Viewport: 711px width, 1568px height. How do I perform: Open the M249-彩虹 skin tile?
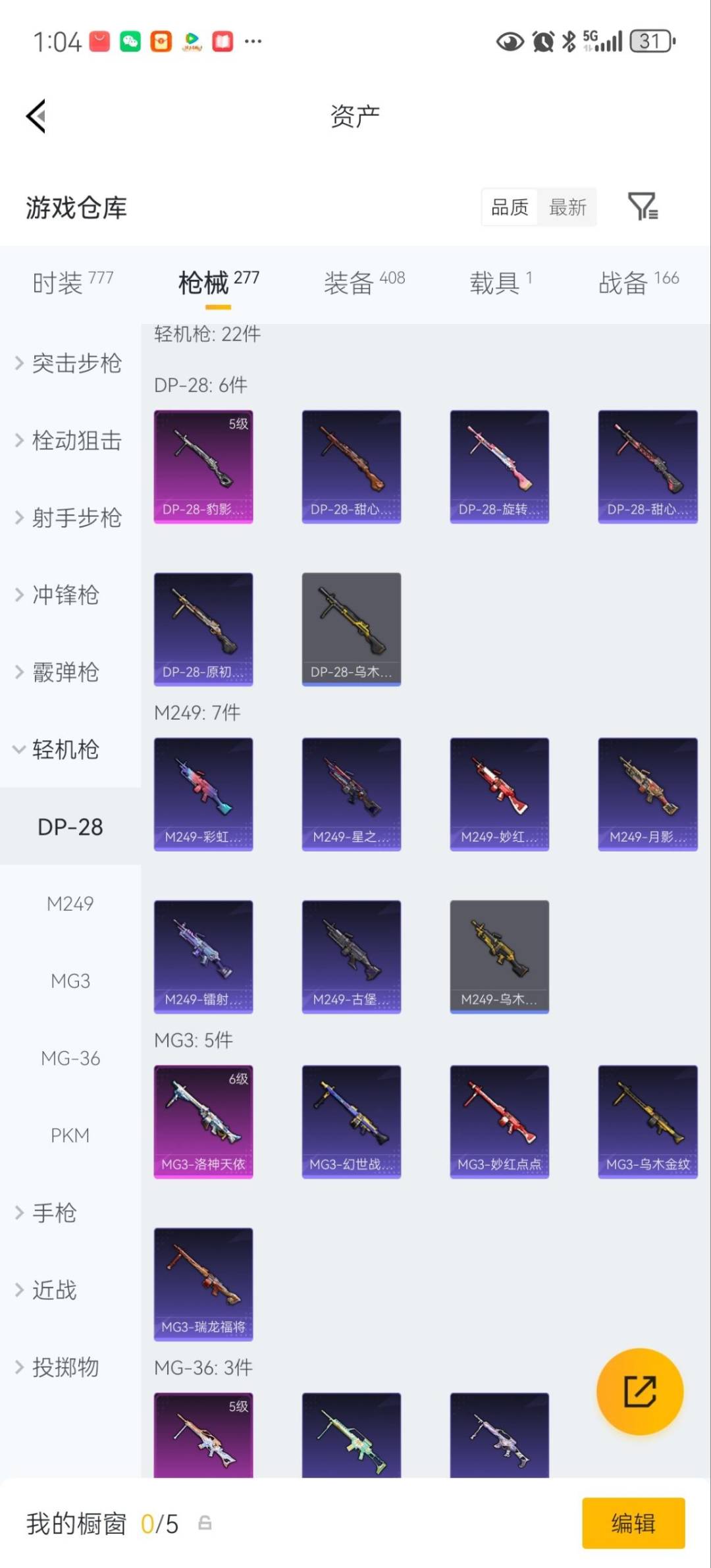203,794
